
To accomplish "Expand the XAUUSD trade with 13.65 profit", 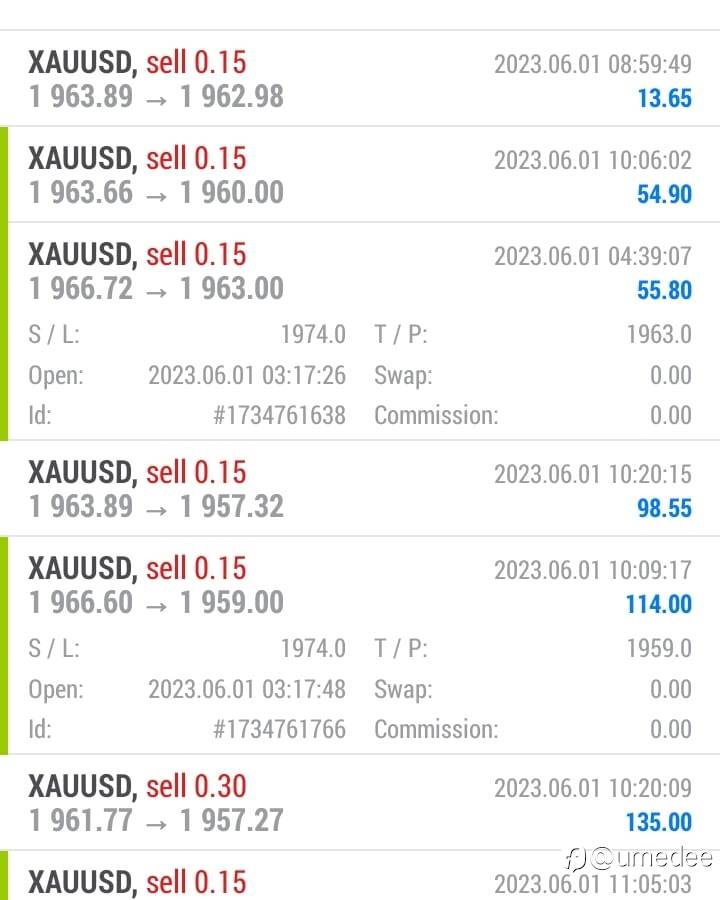I will pos(360,79).
